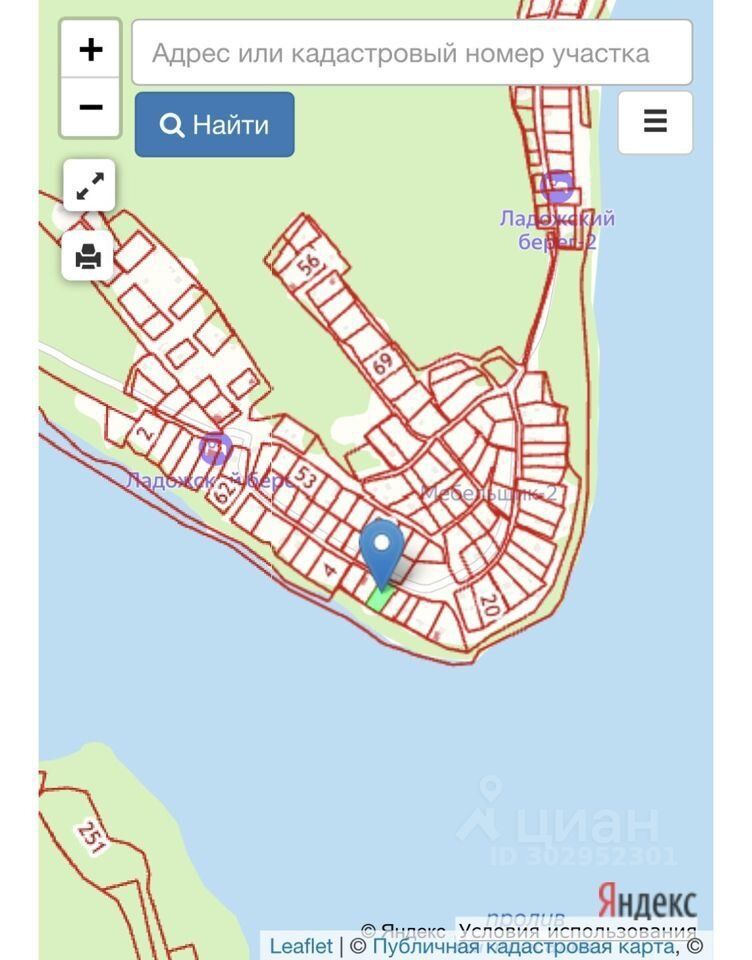Tap the Найти search button
The width and height of the screenshot is (752, 960).
[215, 125]
